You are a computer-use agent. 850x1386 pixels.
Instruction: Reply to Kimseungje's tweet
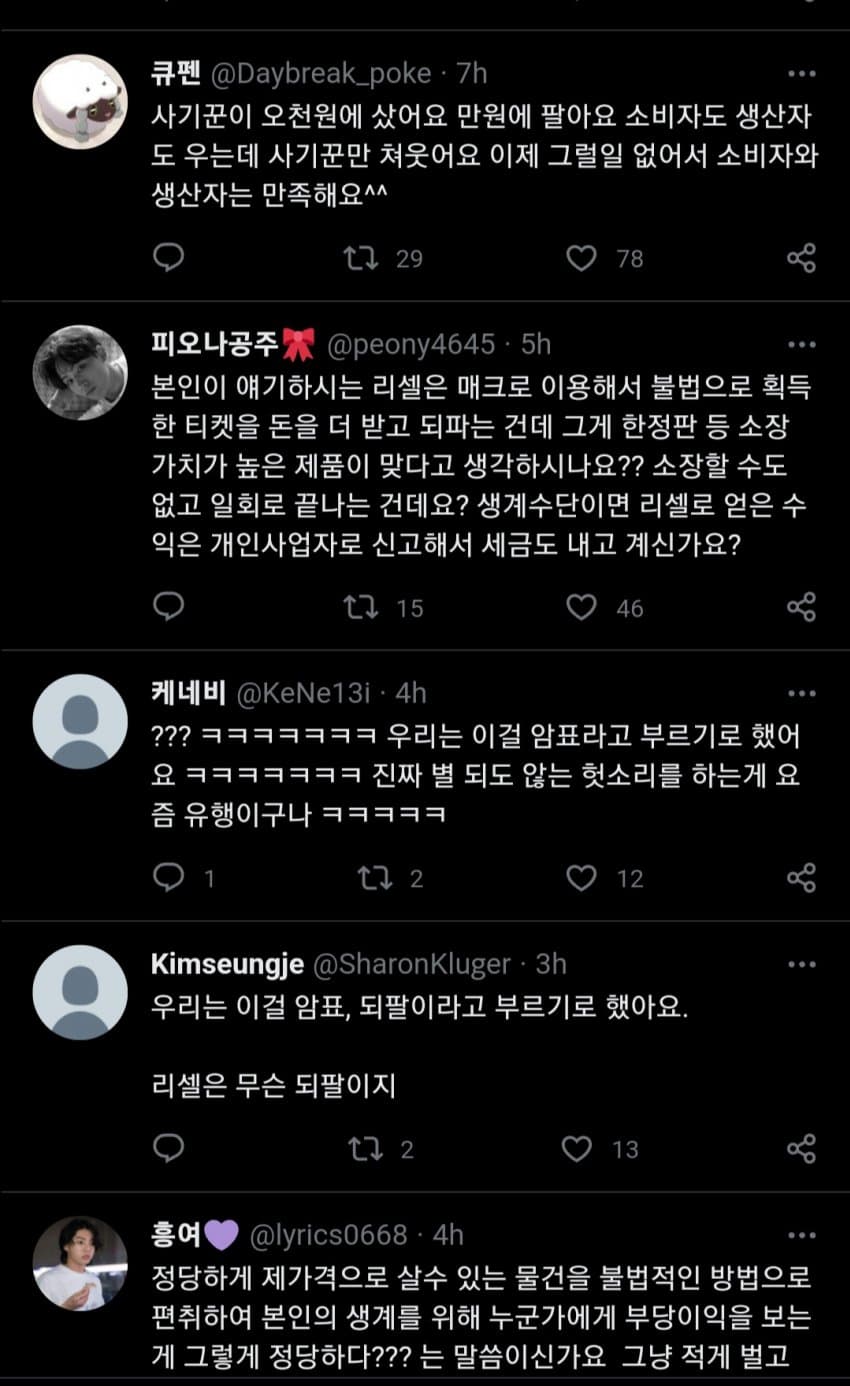[168, 1149]
